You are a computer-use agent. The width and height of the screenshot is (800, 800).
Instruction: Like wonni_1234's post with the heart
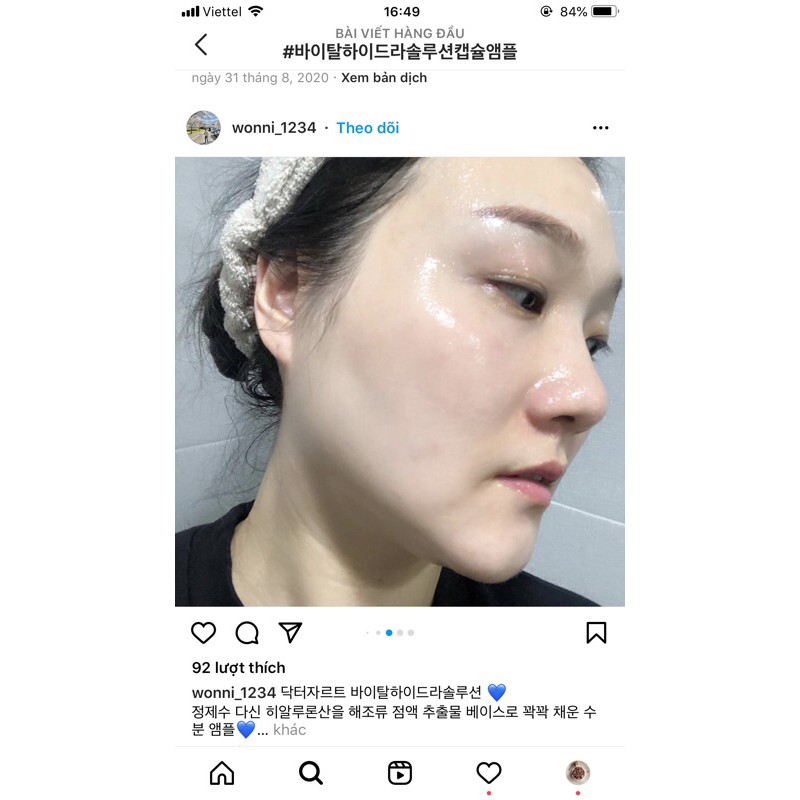point(203,632)
